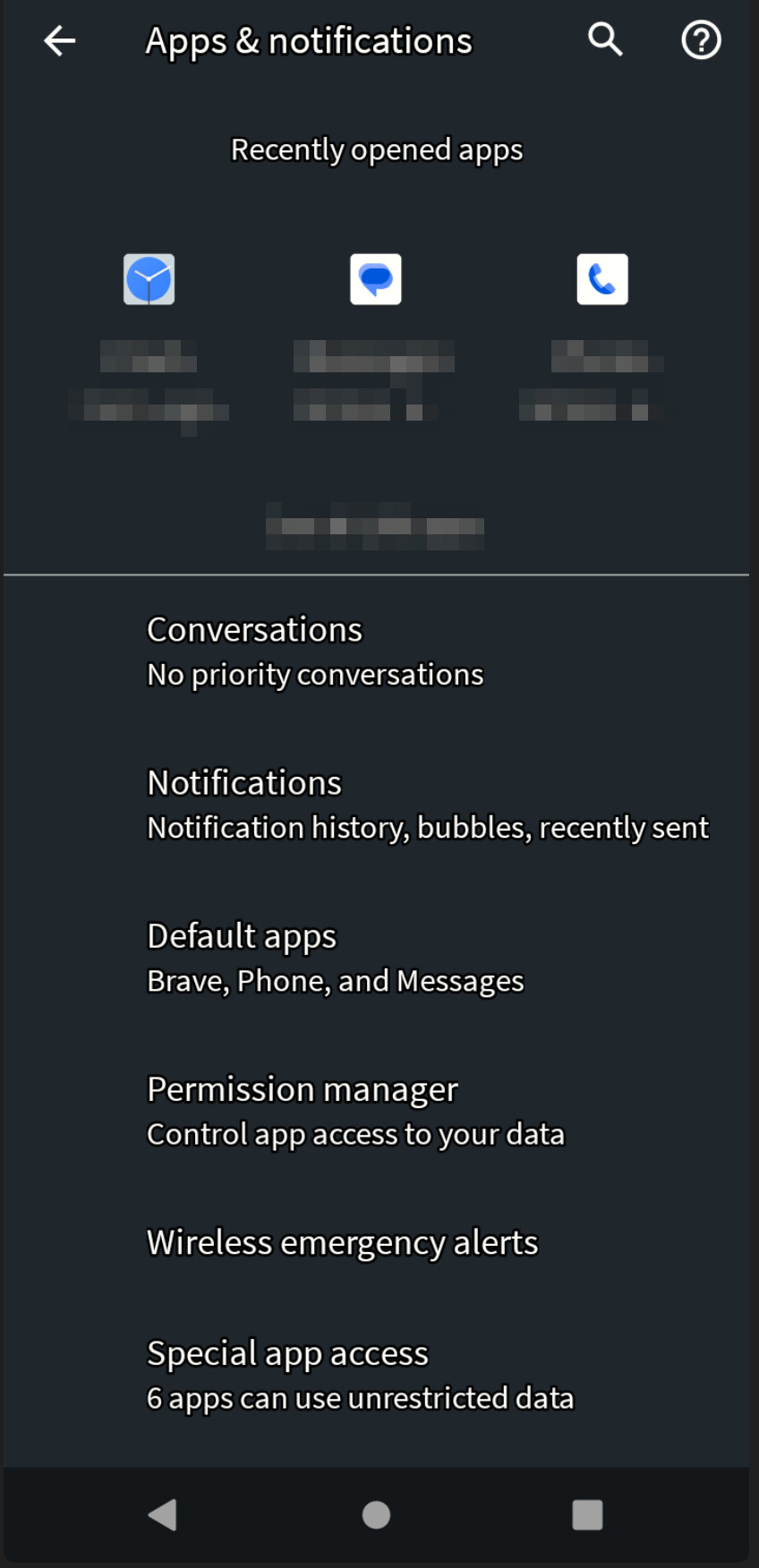Open the Clock app icon
Viewport: 759px width, 1568px height.
click(149, 279)
